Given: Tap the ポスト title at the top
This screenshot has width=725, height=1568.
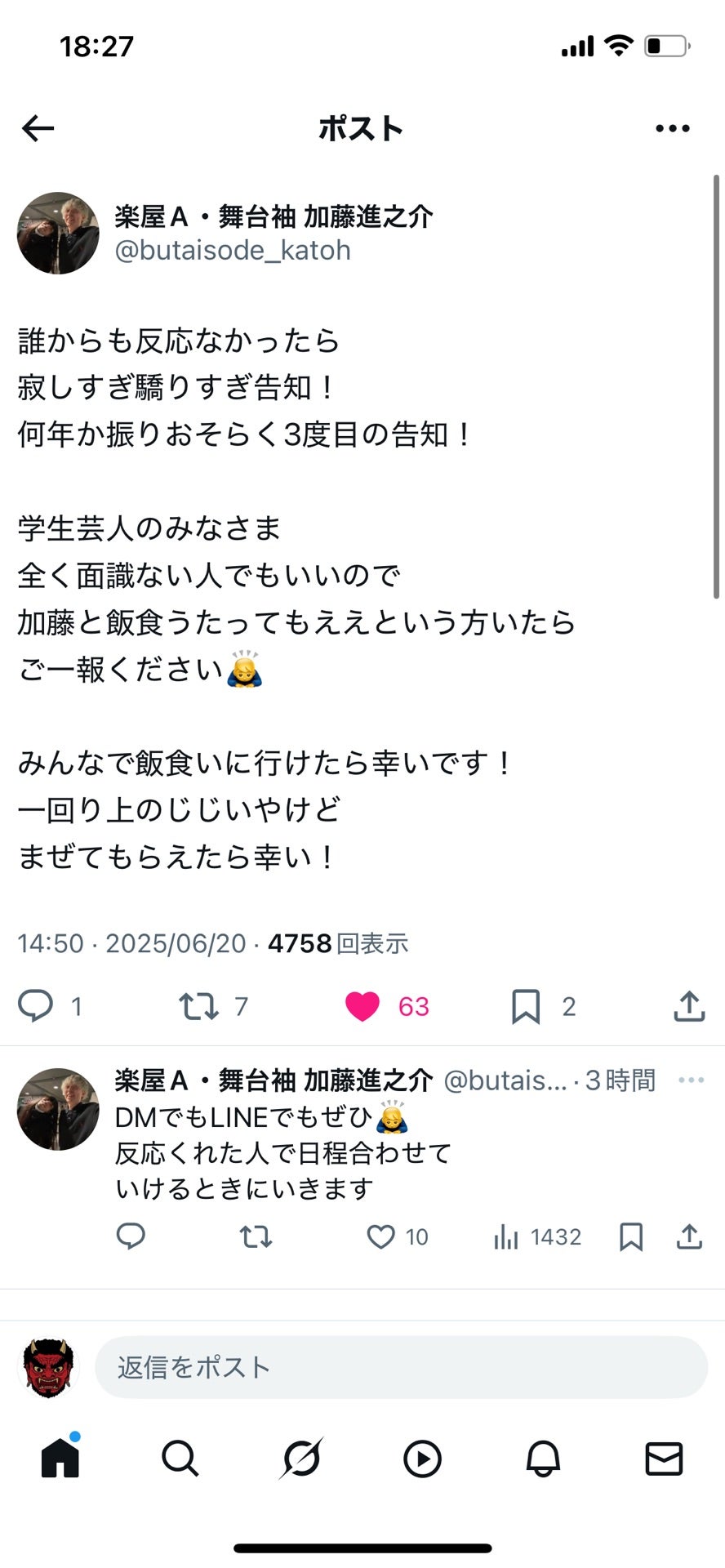Looking at the screenshot, I should pos(362,127).
